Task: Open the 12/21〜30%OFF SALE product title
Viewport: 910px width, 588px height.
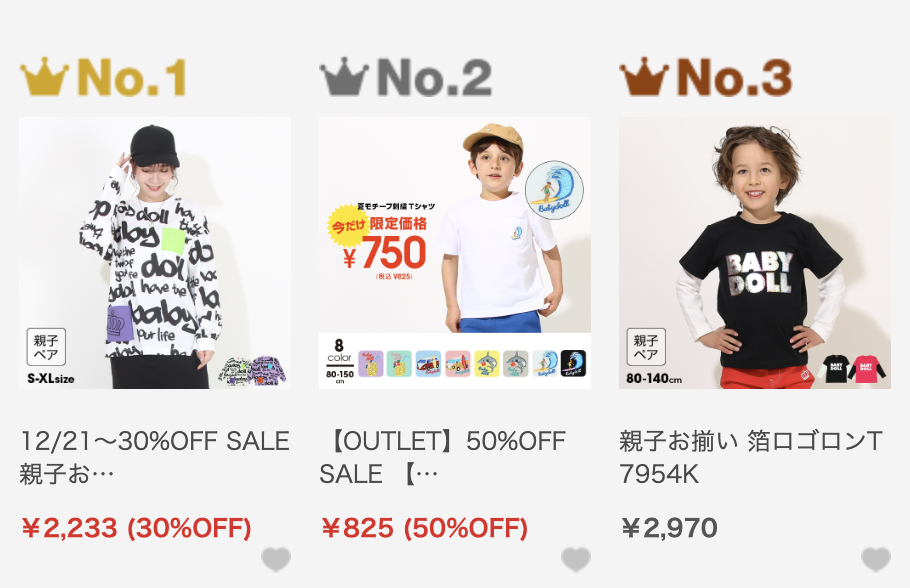Action: (155, 456)
